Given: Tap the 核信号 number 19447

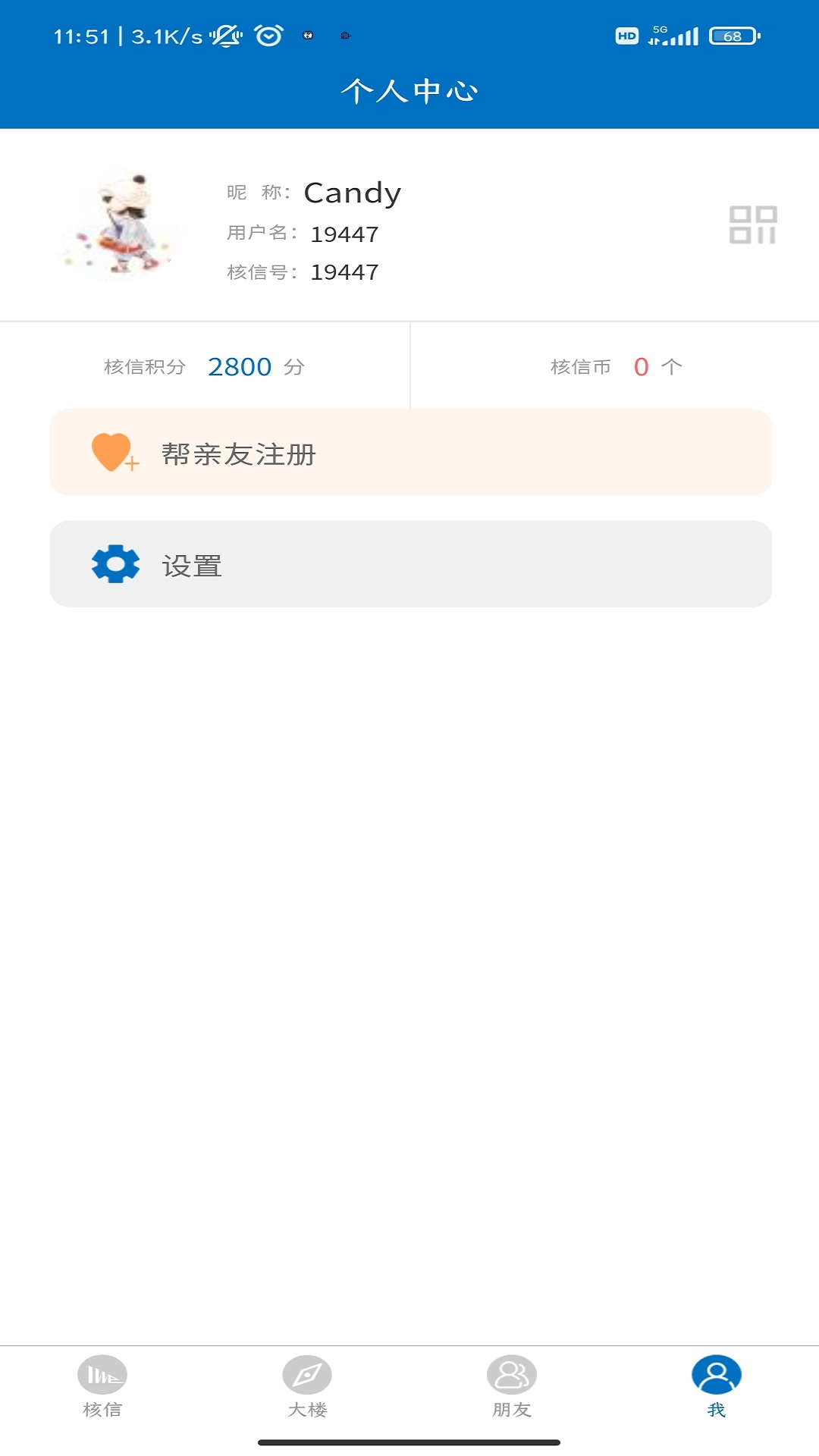Looking at the screenshot, I should pyautogui.click(x=345, y=271).
